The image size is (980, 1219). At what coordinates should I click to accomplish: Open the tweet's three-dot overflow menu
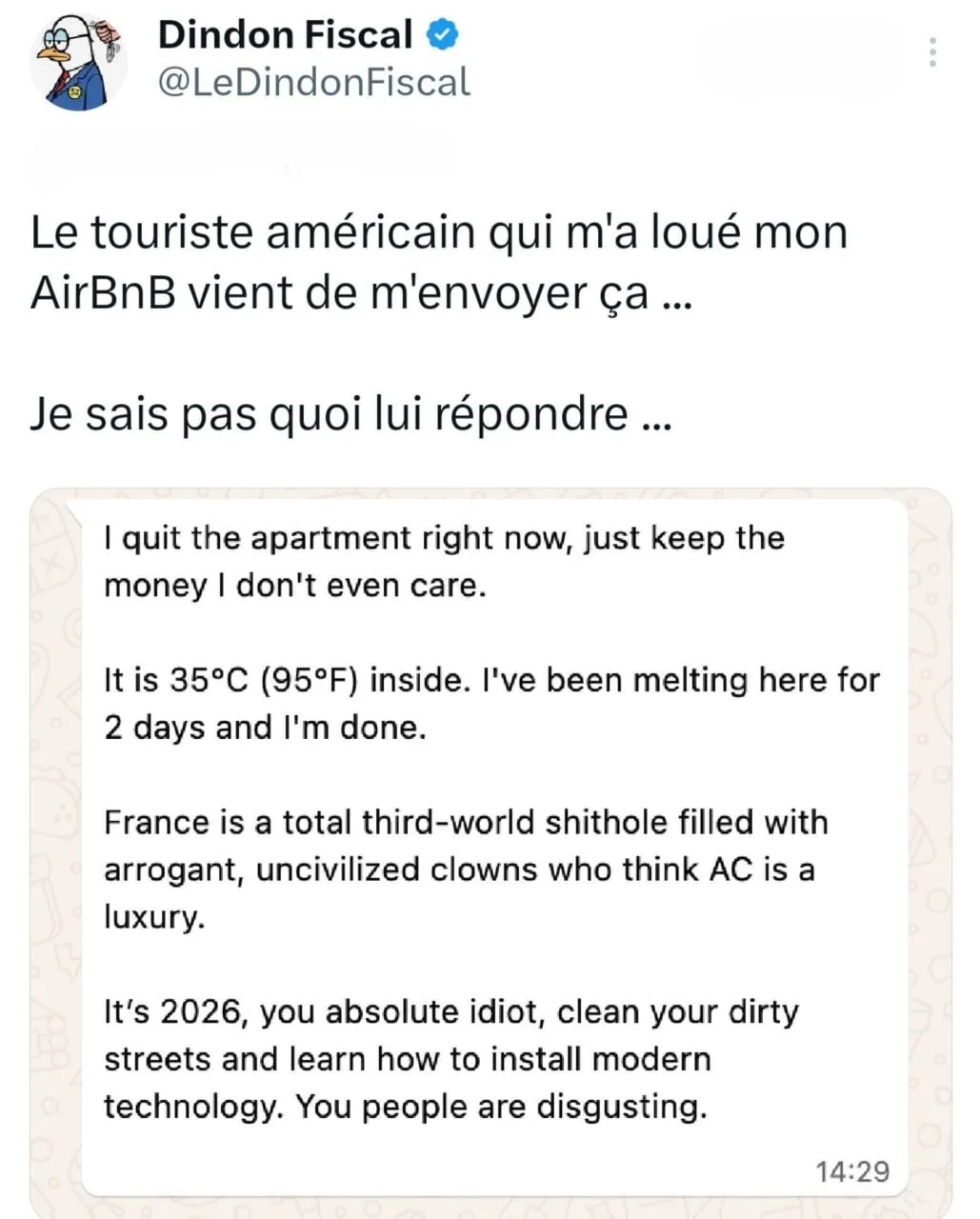click(932, 52)
